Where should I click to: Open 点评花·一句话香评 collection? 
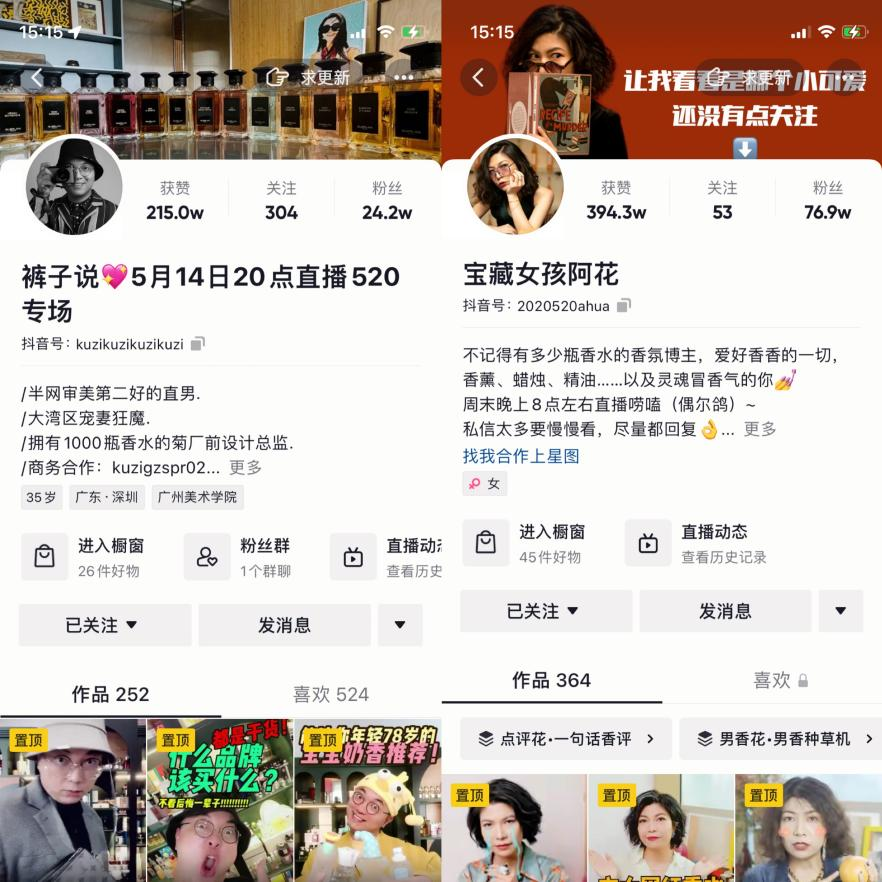point(566,739)
